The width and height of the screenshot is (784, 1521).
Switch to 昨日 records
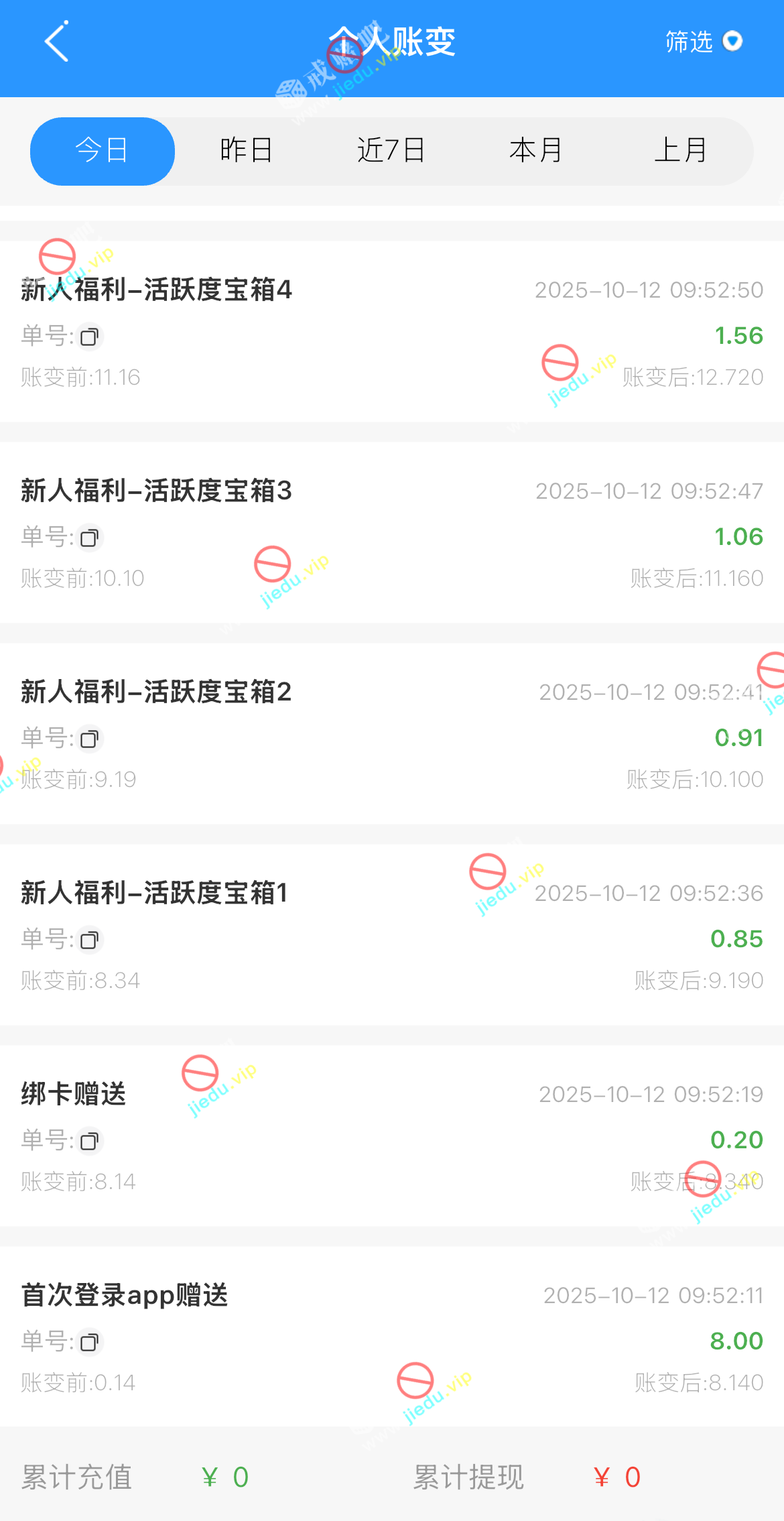247,151
